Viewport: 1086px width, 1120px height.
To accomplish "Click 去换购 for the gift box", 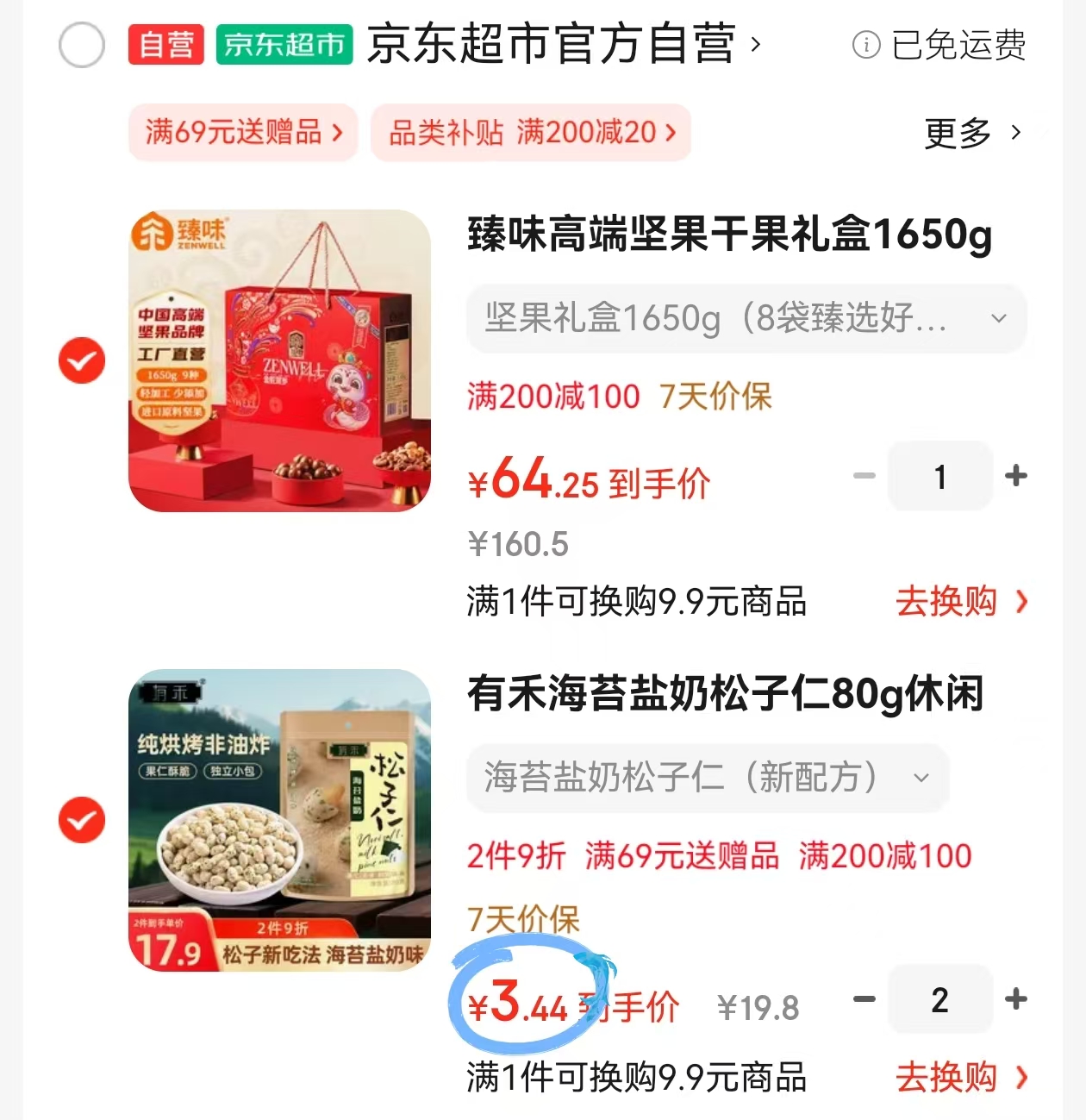I will (x=946, y=602).
